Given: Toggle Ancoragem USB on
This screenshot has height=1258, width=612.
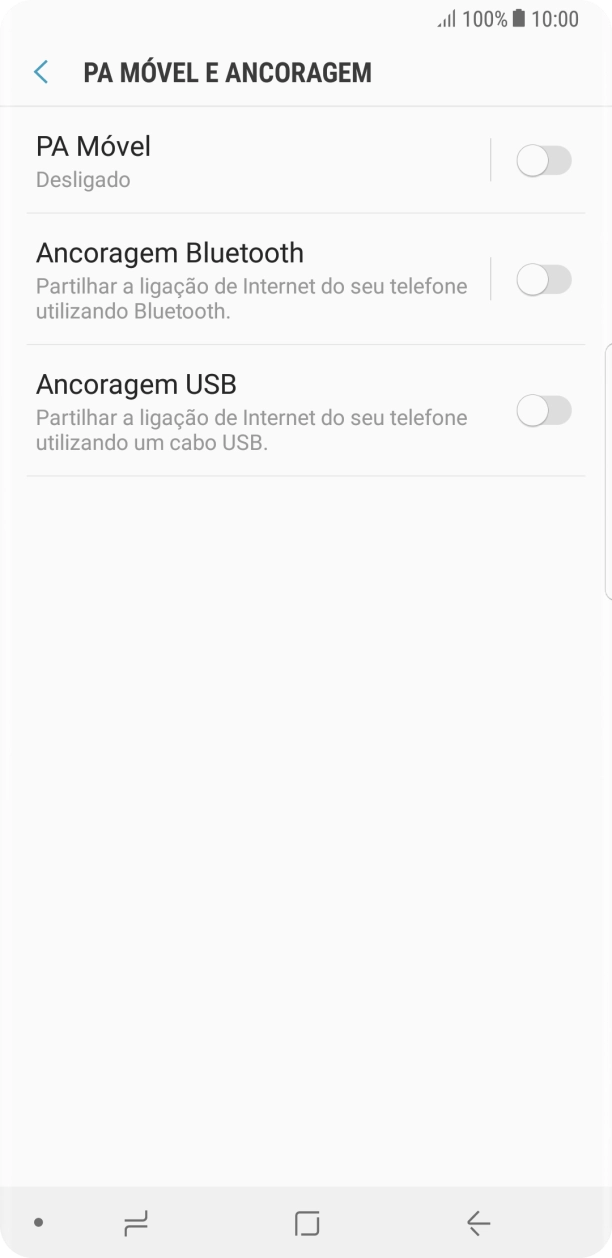Looking at the screenshot, I should tap(543, 410).
